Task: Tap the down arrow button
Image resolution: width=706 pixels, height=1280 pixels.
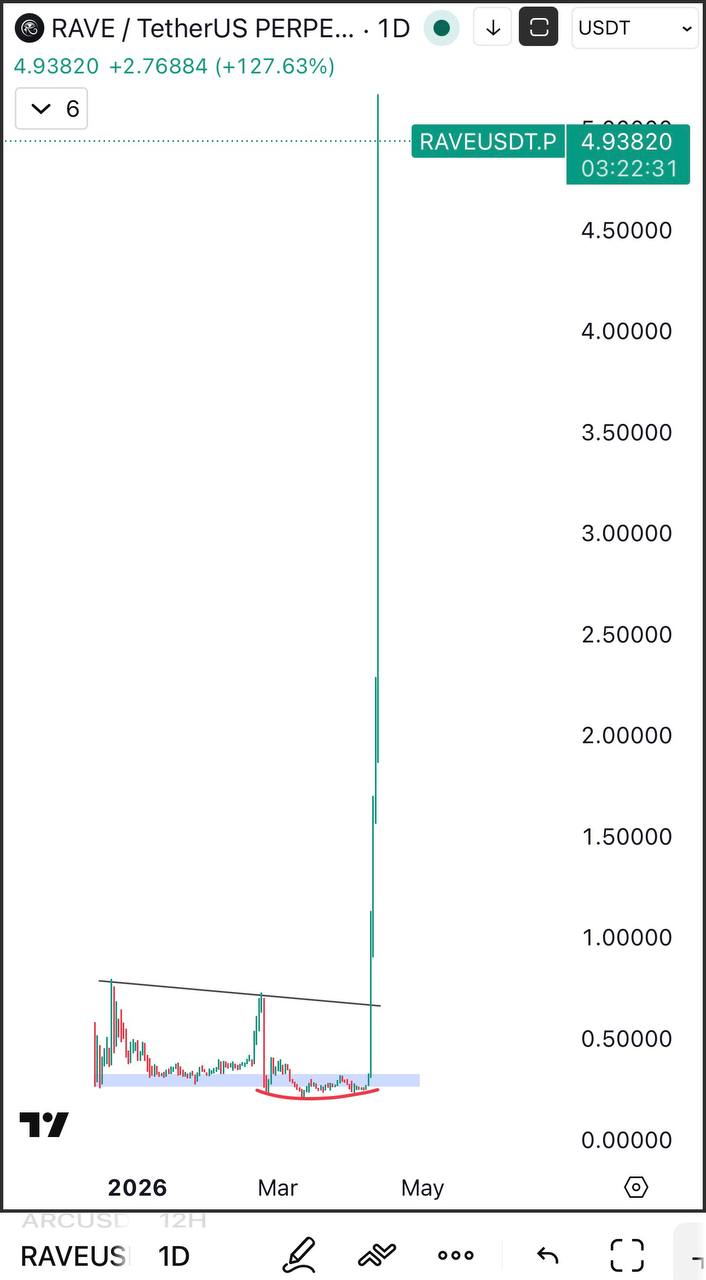Action: [492, 28]
